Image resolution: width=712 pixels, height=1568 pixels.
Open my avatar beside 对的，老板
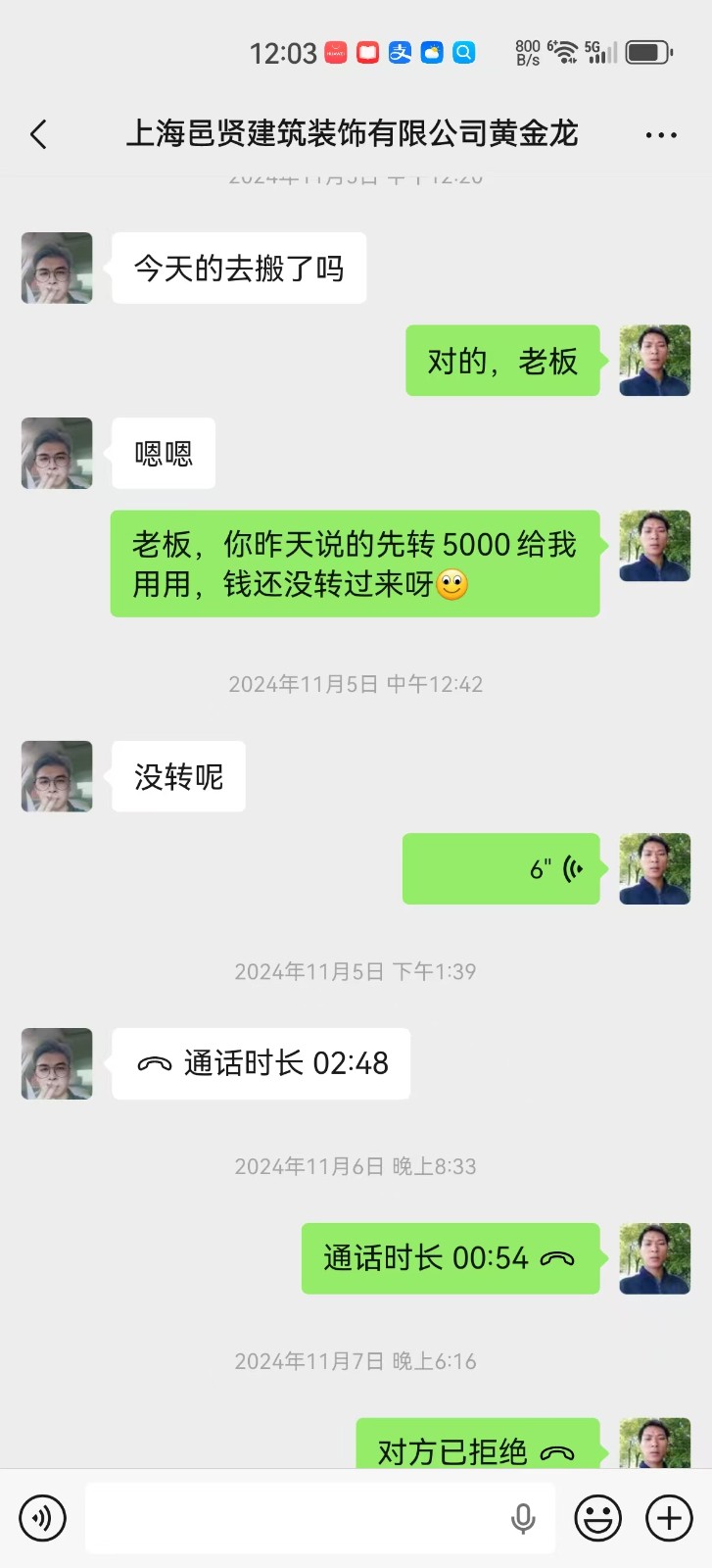[x=655, y=361]
